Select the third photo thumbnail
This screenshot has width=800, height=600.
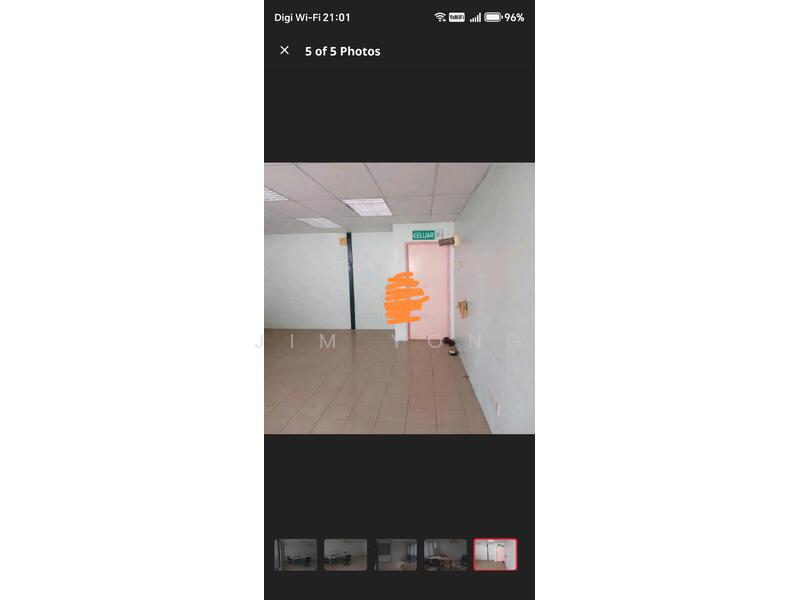click(396, 555)
